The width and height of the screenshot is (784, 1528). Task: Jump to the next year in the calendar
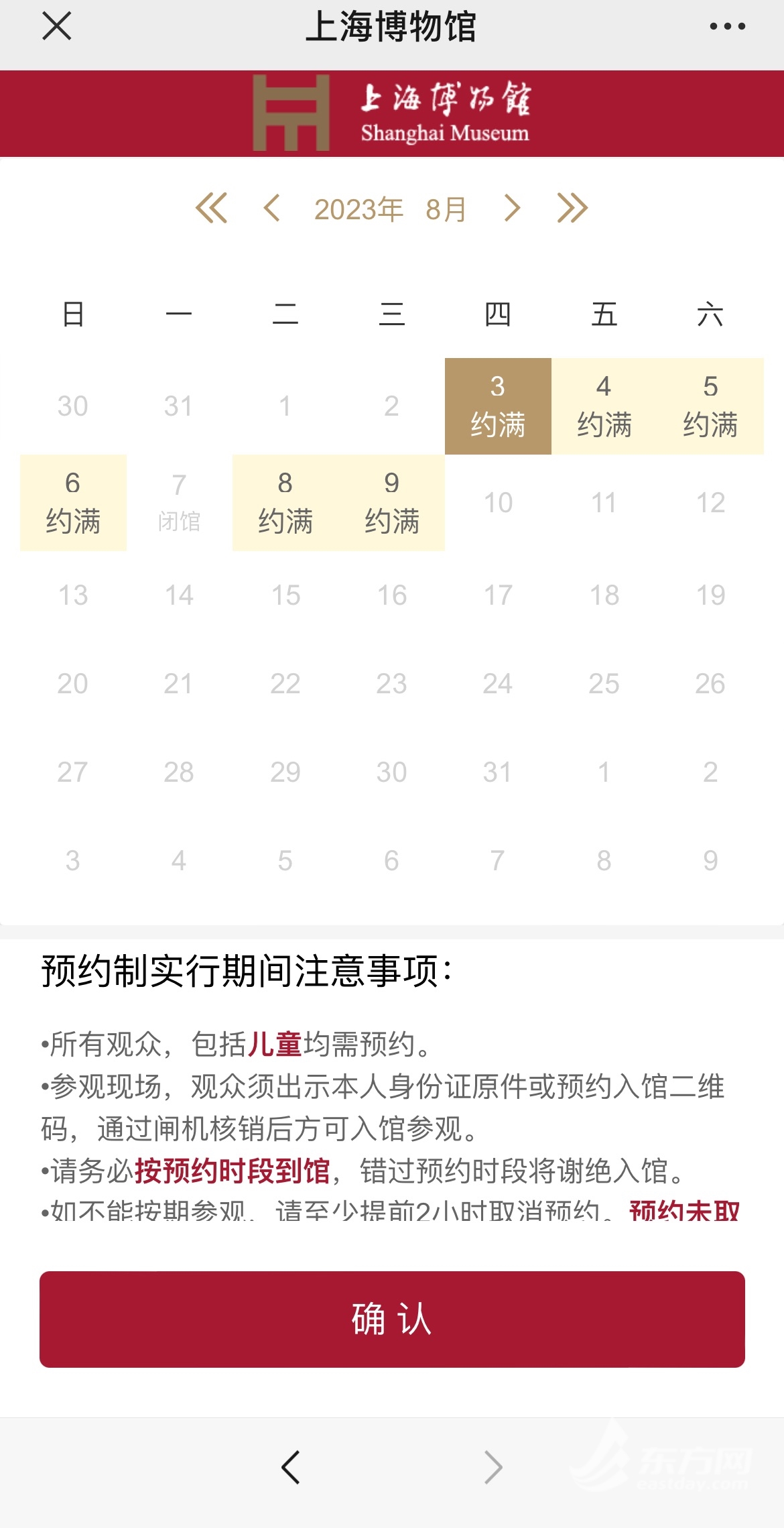[572, 208]
